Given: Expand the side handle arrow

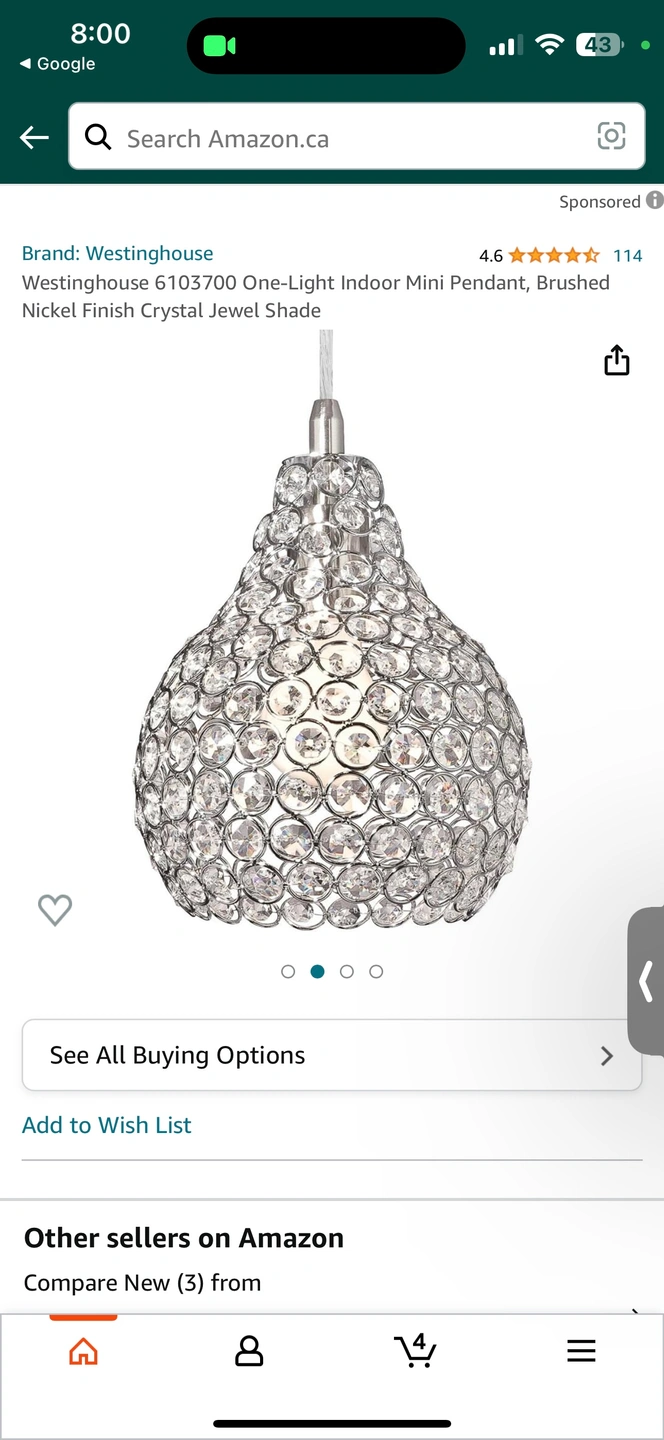Looking at the screenshot, I should tap(647, 981).
